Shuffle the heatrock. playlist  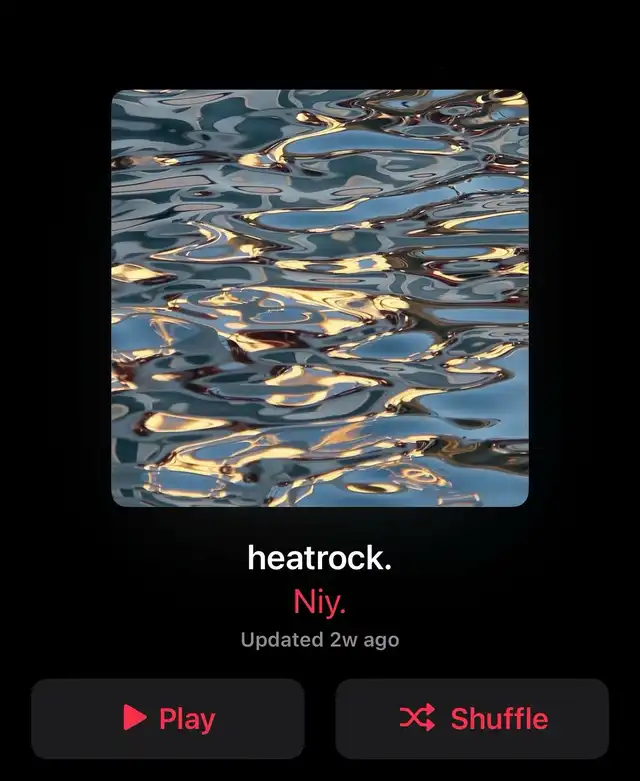472,718
